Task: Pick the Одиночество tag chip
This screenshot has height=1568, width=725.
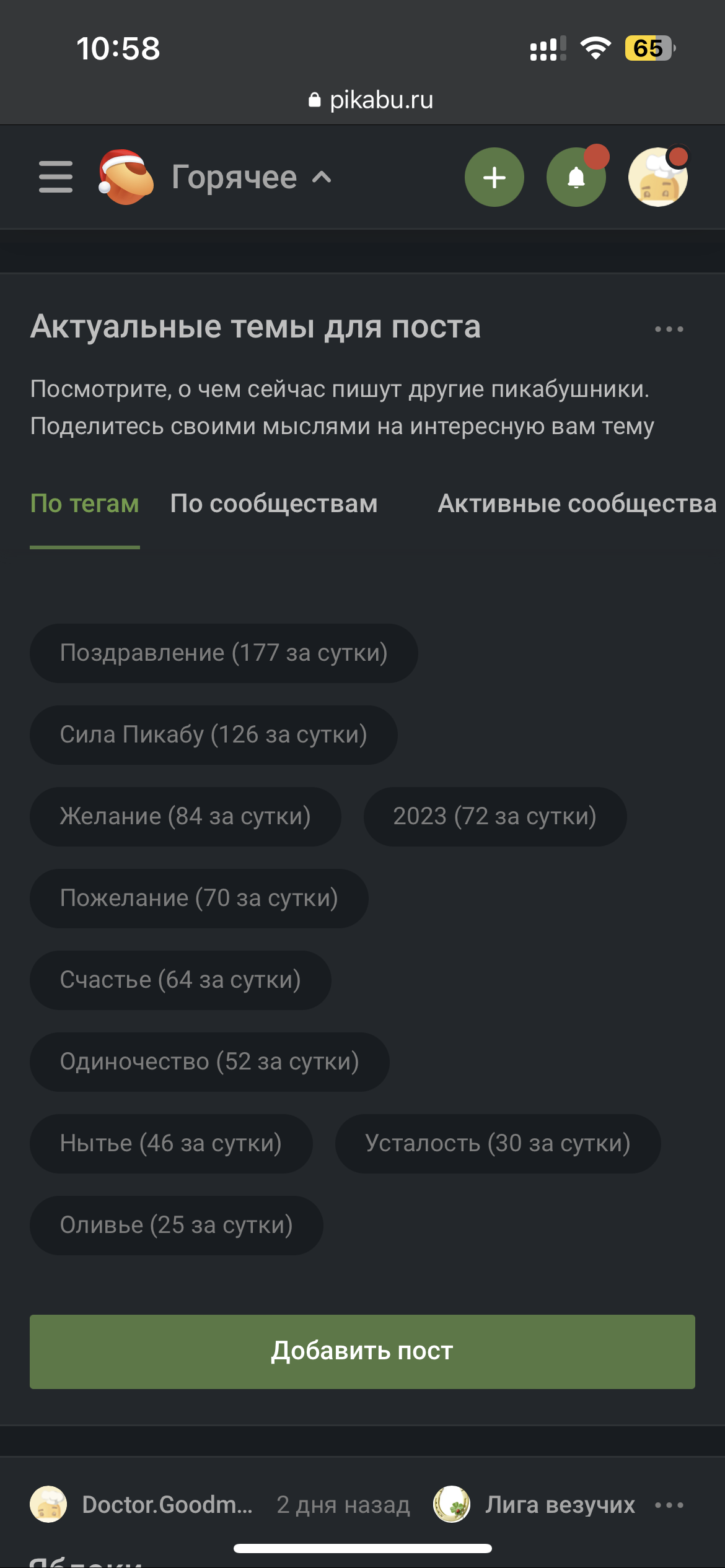Action: (x=209, y=1062)
